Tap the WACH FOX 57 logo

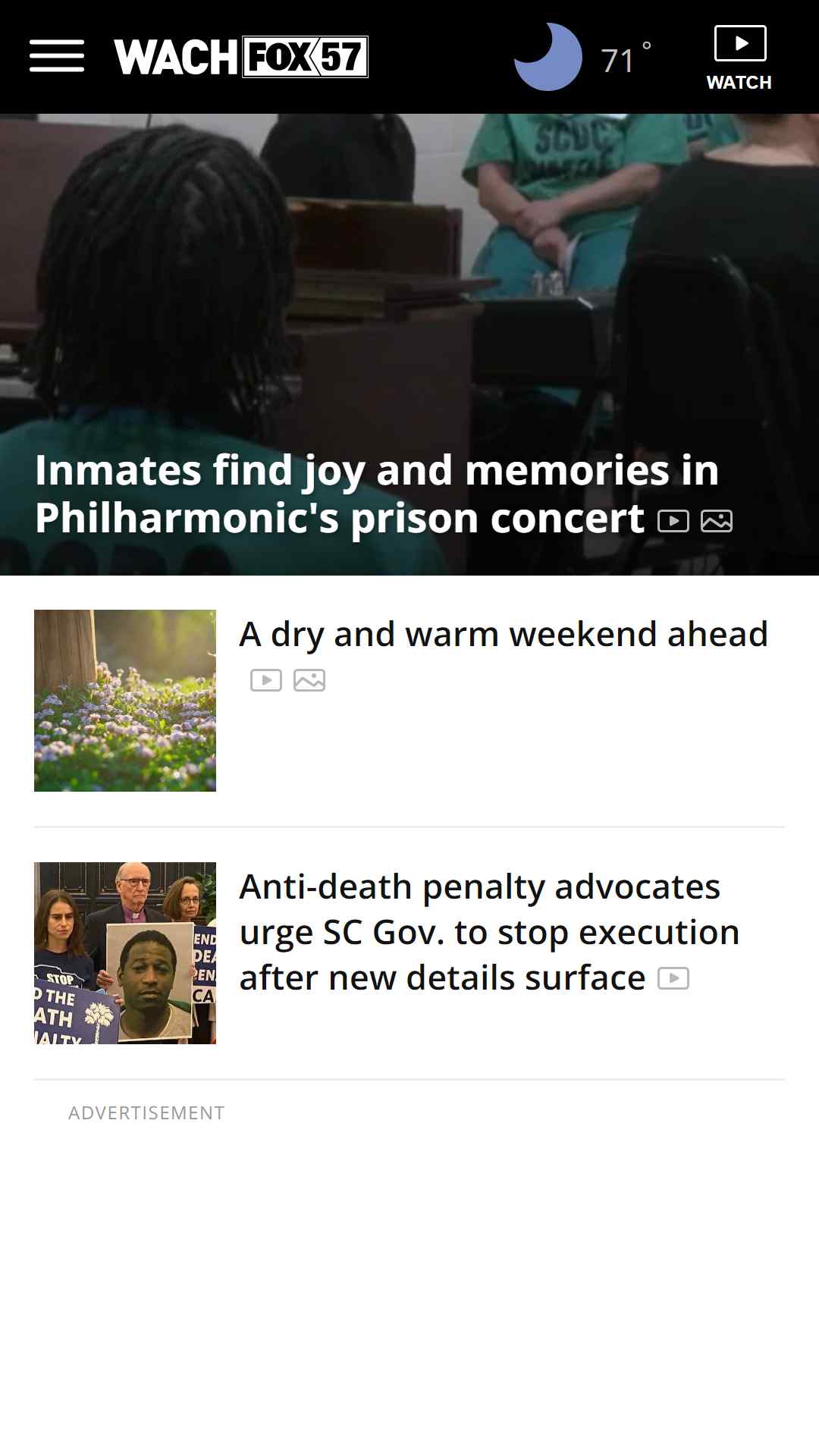tap(241, 57)
